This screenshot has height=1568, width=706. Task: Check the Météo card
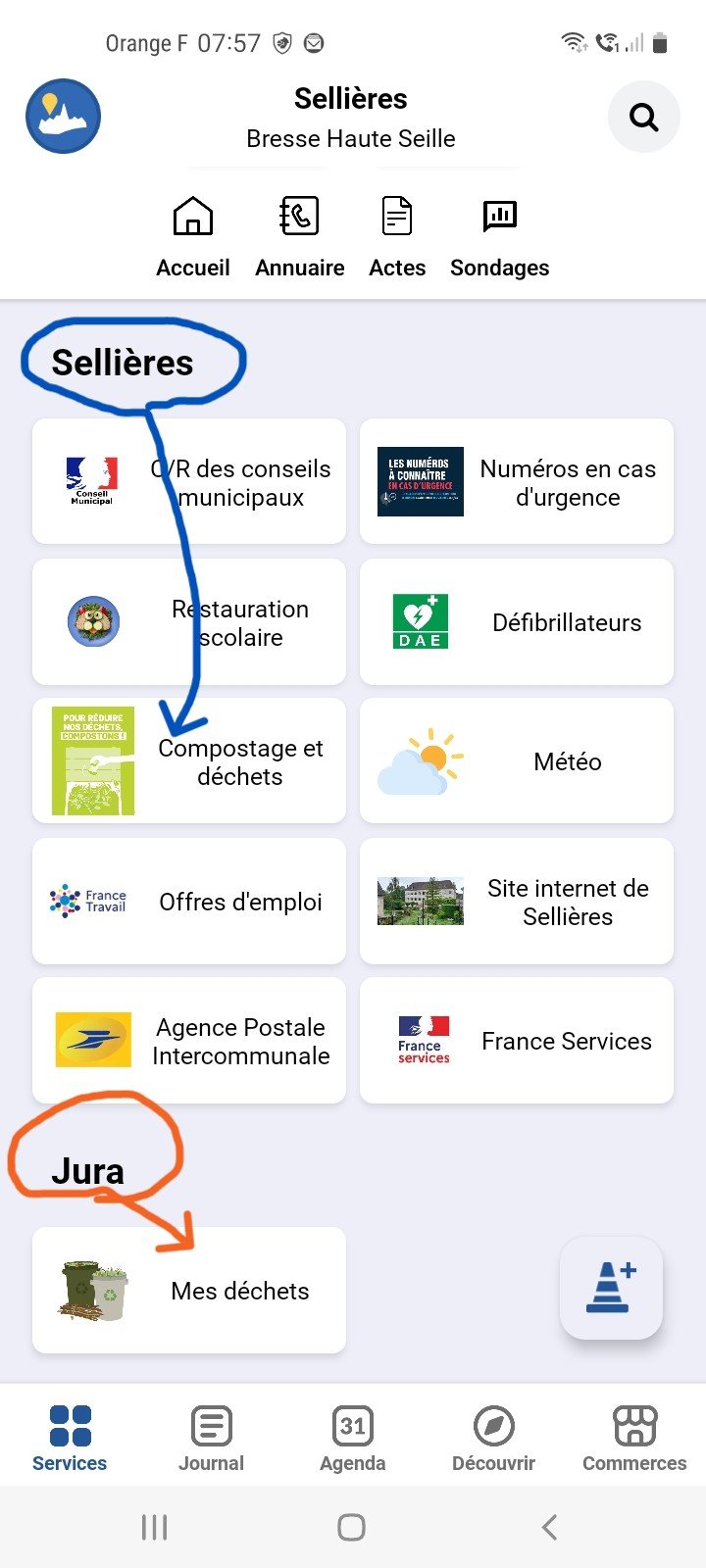(517, 761)
